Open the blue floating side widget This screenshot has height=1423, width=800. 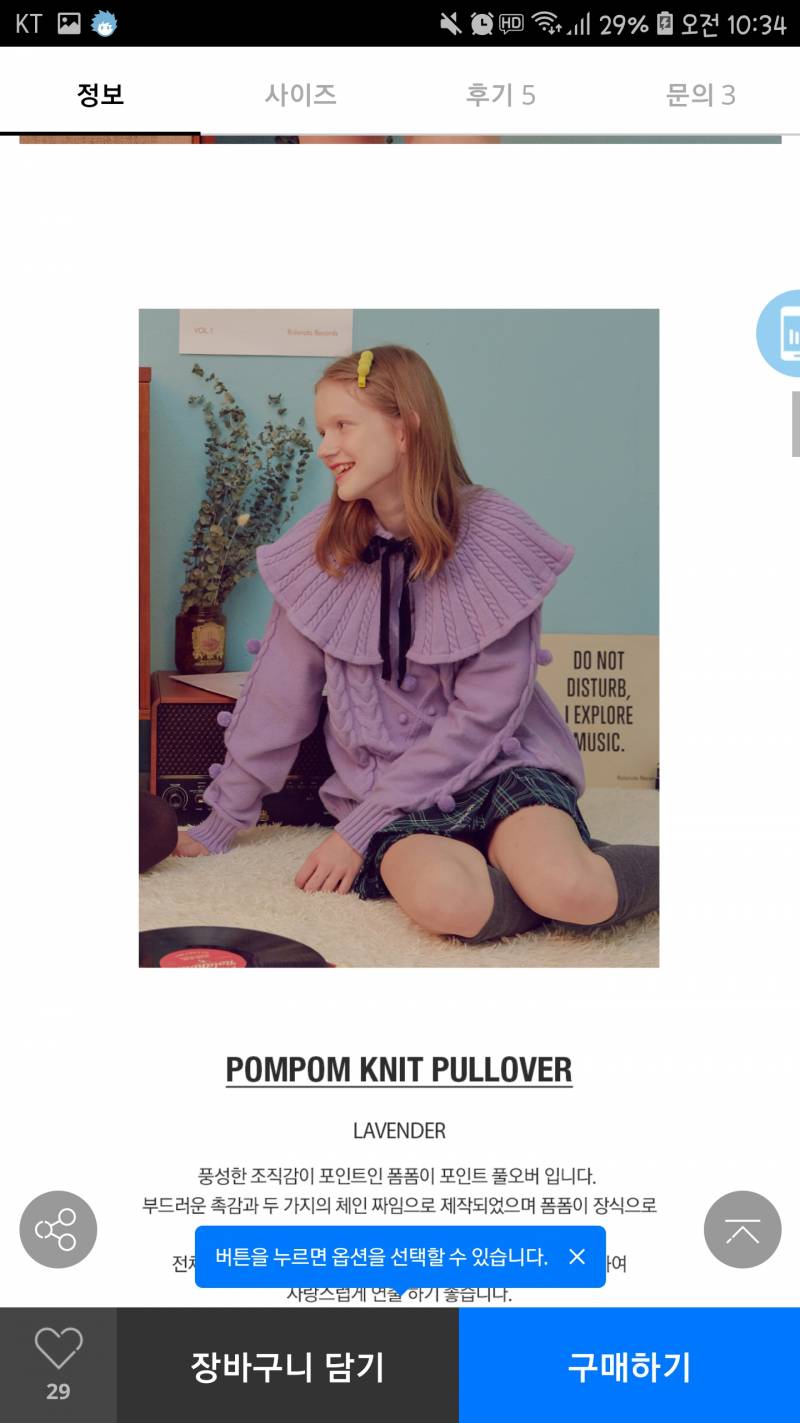(780, 334)
